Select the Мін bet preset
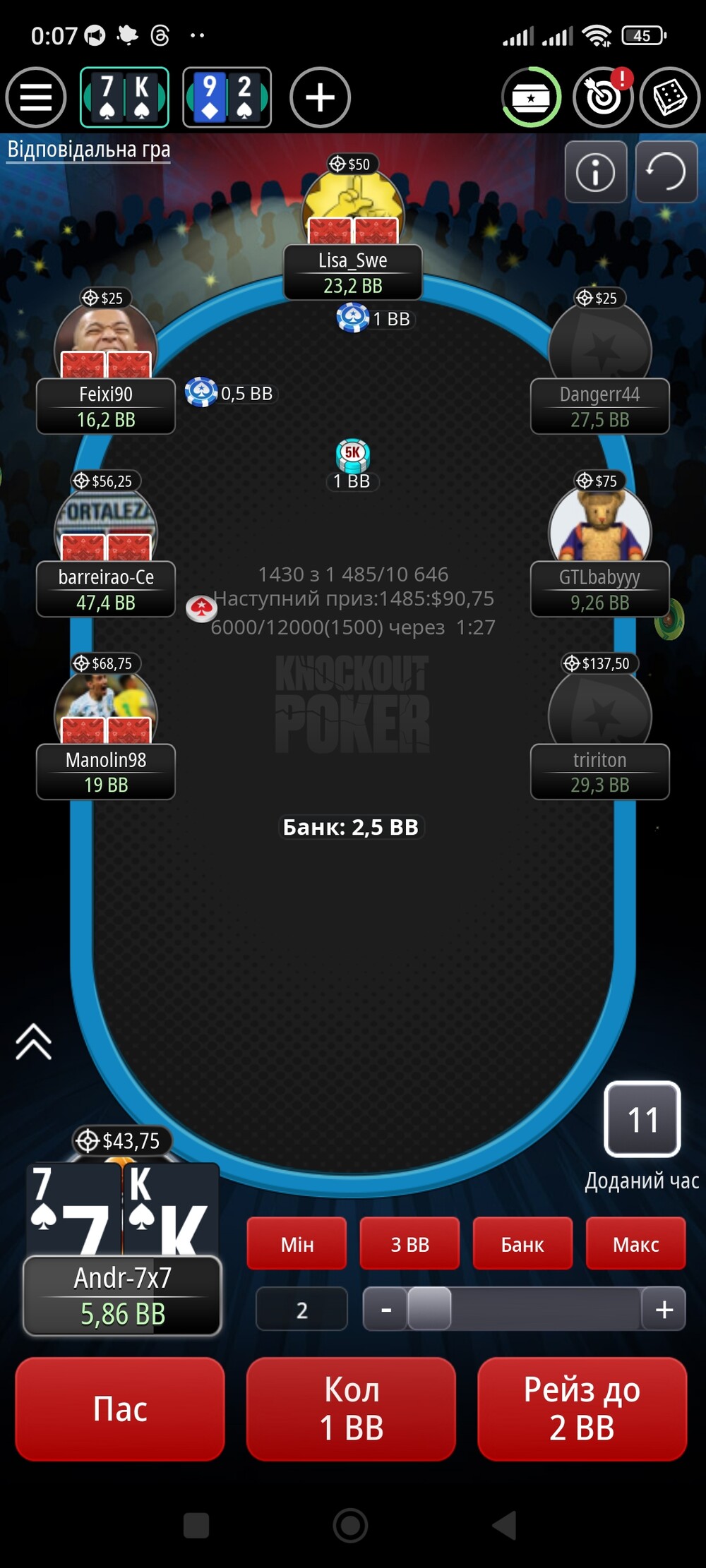Image resolution: width=706 pixels, height=1568 pixels. (297, 1243)
